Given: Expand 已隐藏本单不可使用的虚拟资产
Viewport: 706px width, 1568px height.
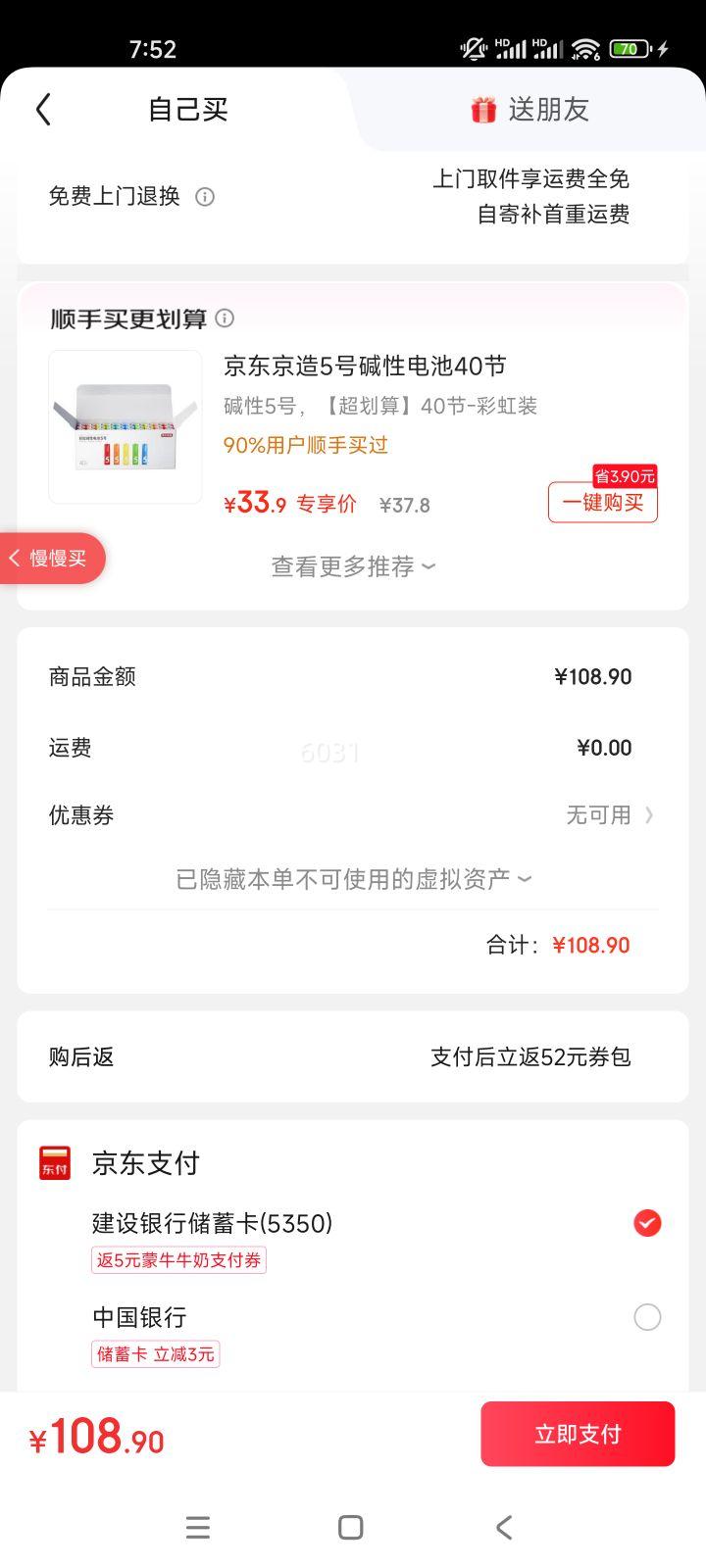Looking at the screenshot, I should (353, 879).
